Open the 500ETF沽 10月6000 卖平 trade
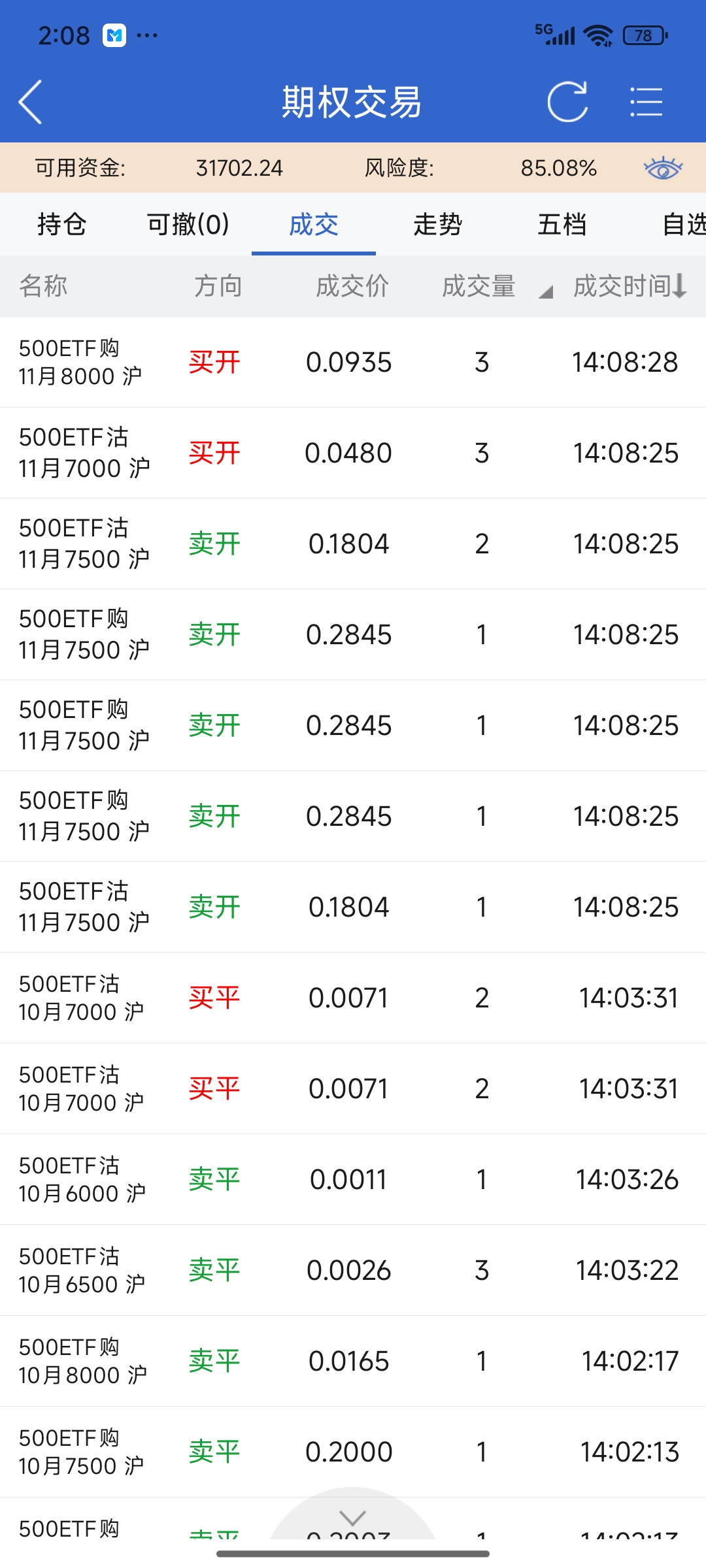Image resolution: width=706 pixels, height=1568 pixels. [353, 1179]
